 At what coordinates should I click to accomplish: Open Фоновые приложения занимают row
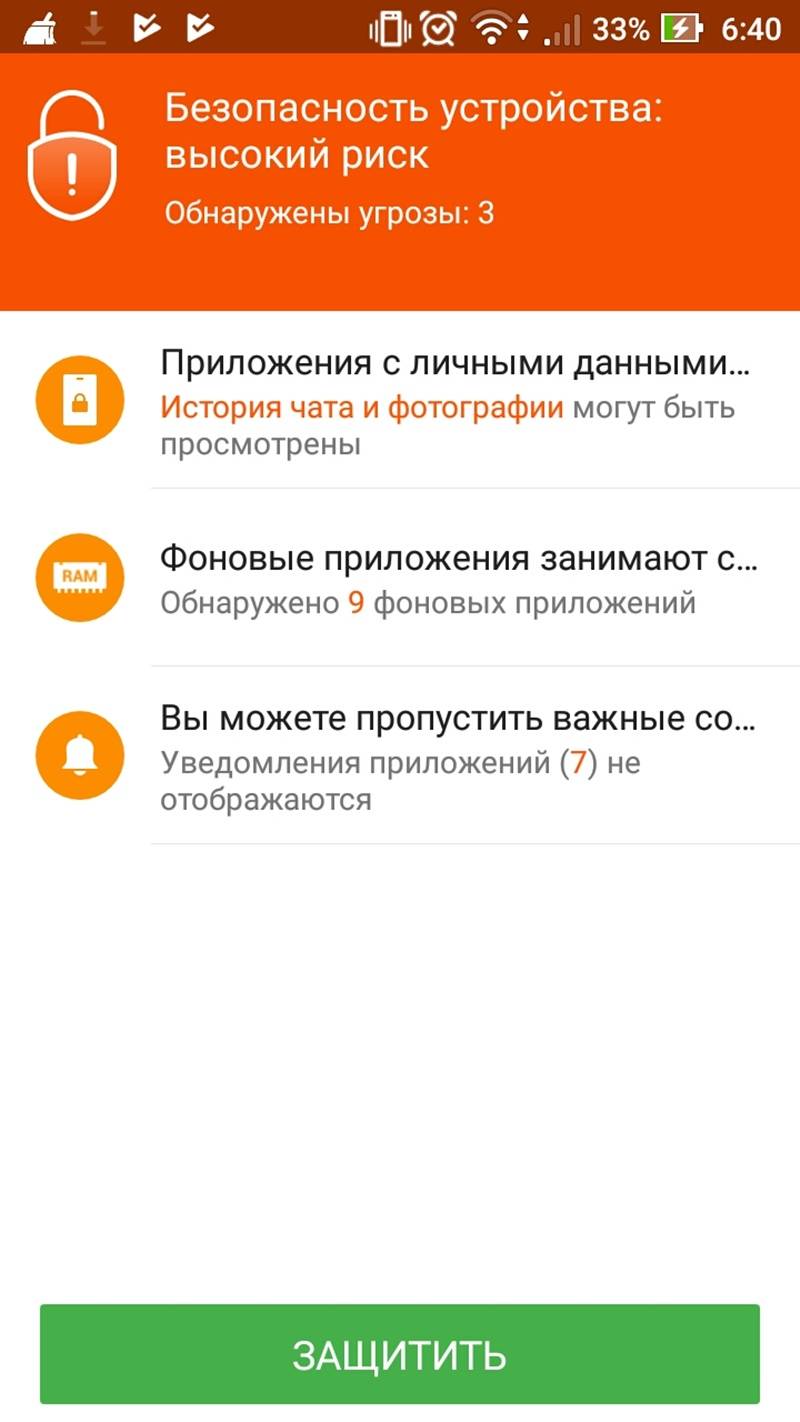point(400,578)
